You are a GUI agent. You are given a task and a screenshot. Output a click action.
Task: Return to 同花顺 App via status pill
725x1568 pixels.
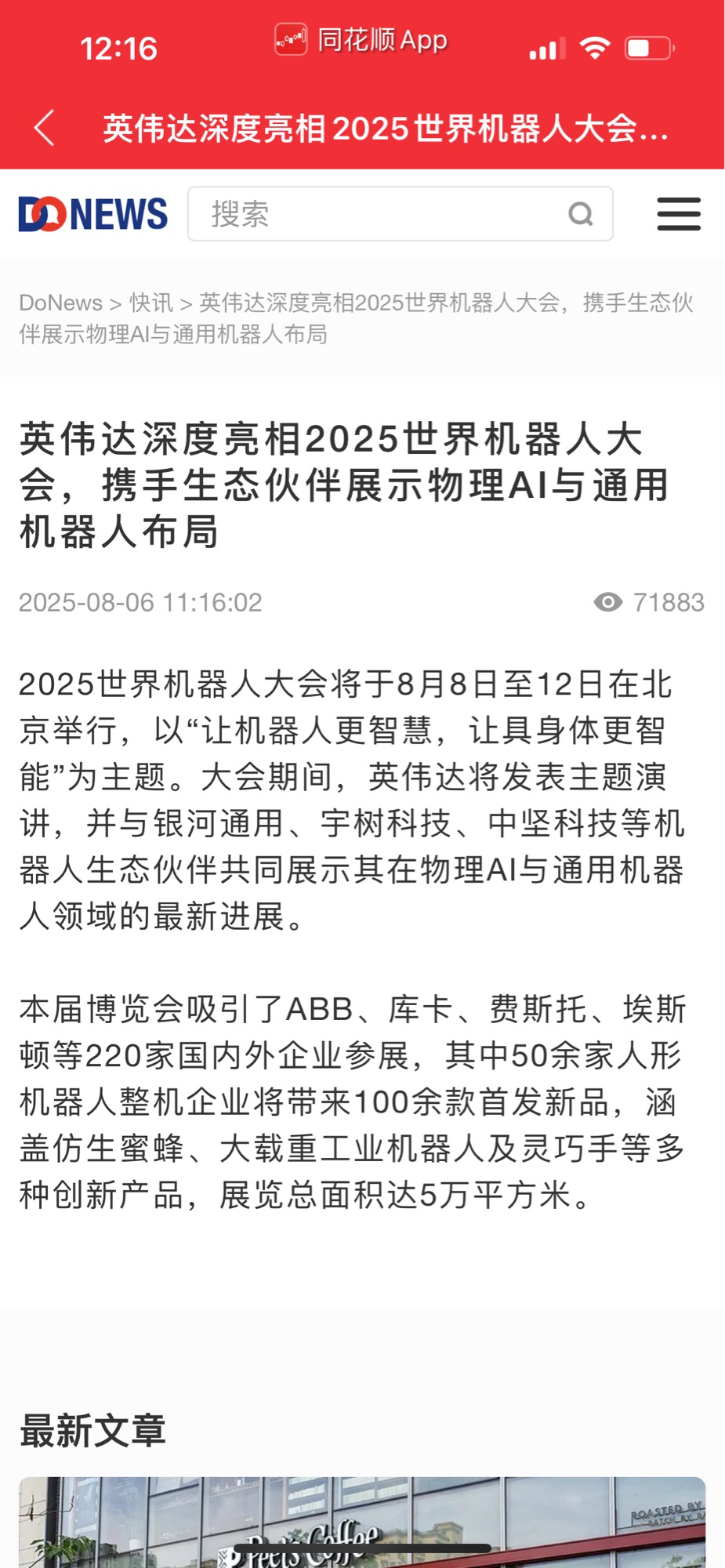pyautogui.click(x=362, y=40)
